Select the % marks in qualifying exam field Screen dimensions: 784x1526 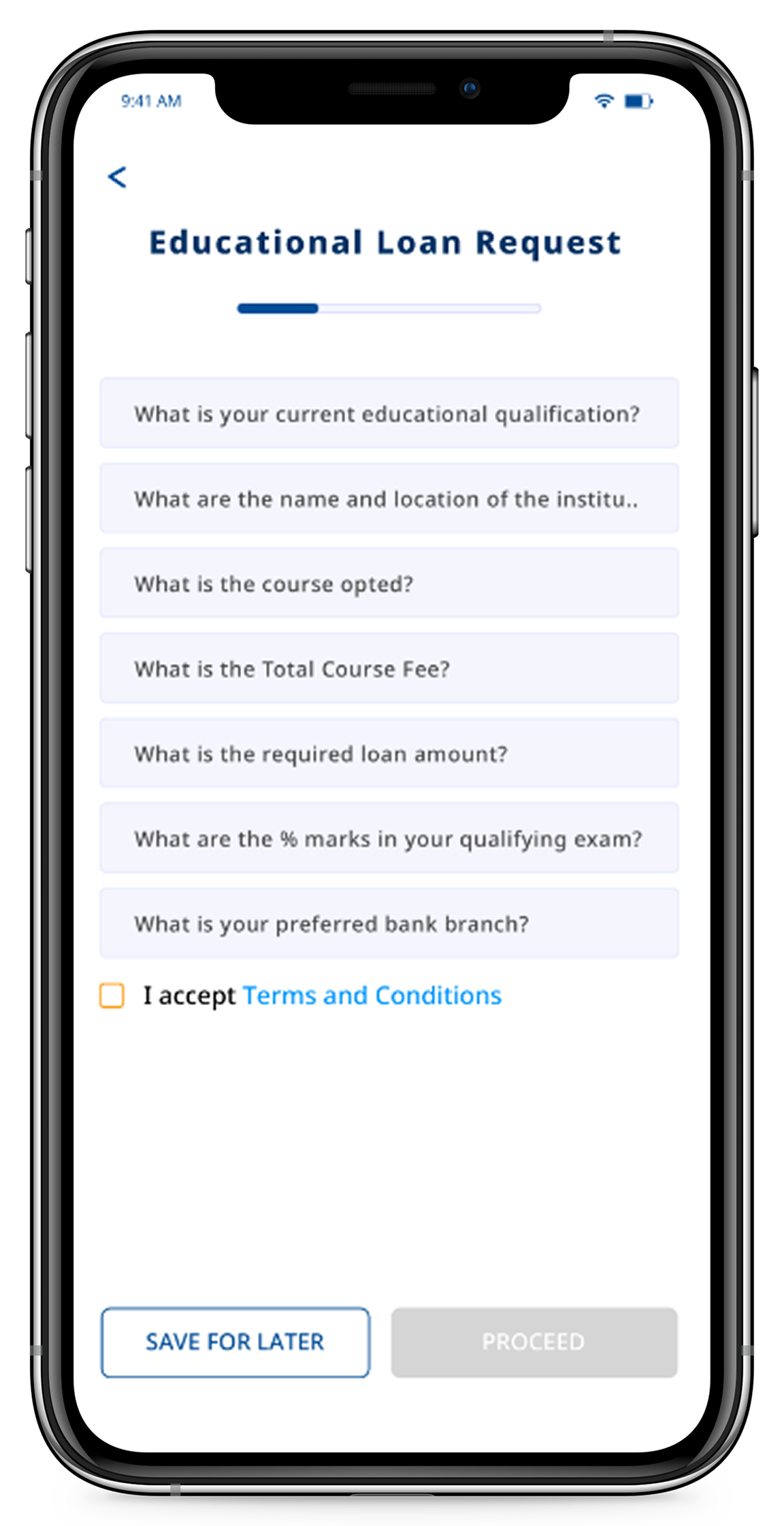389,838
